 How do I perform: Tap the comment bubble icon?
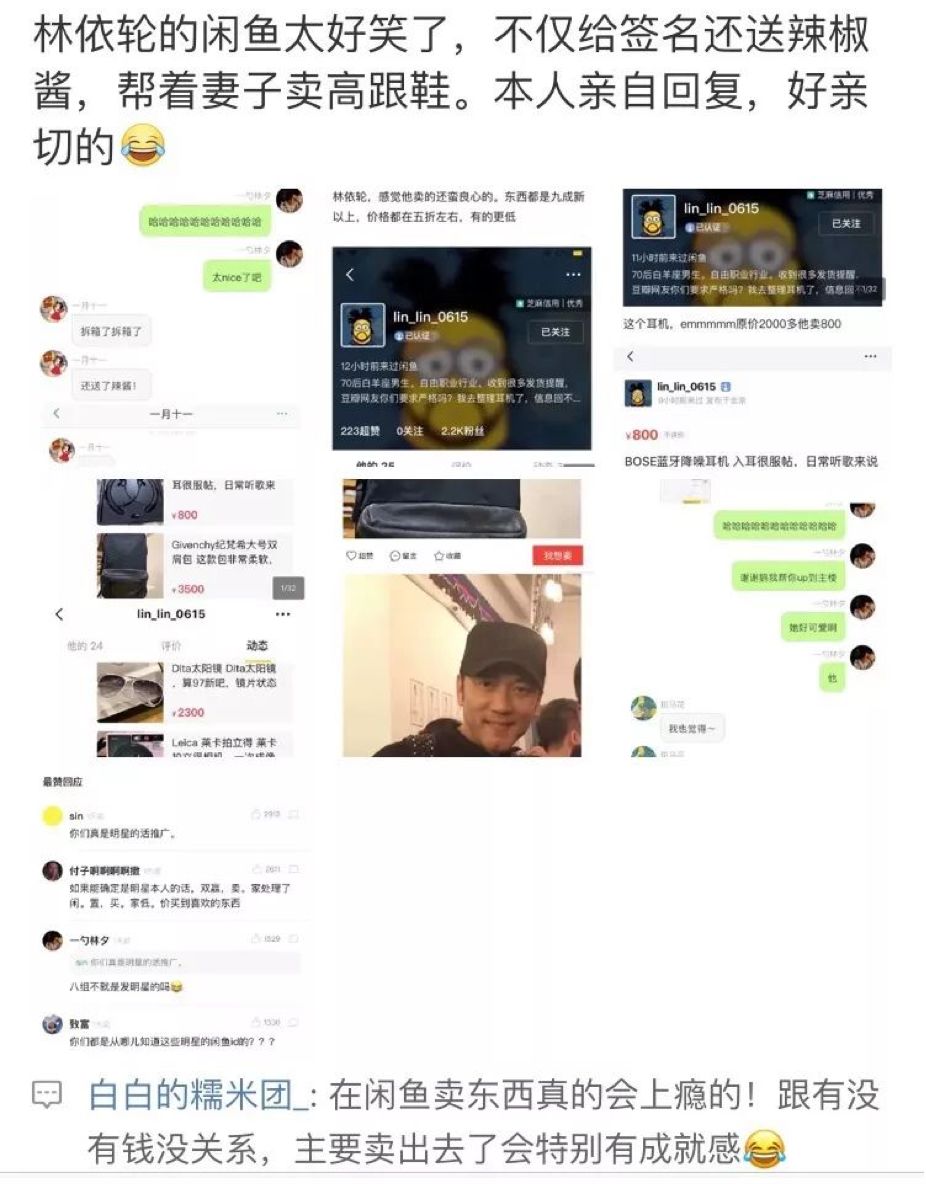pyautogui.click(x=47, y=1095)
